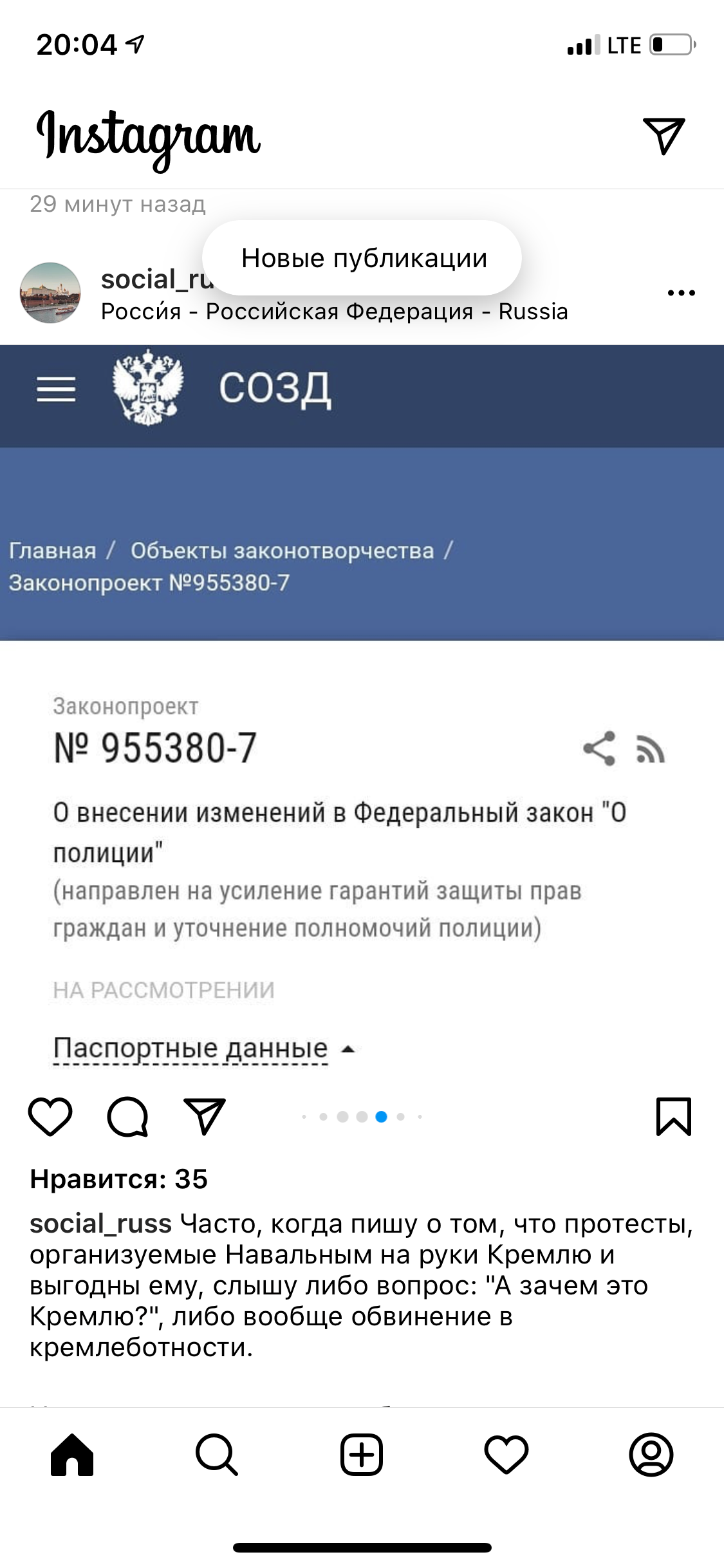Create a new post with plus tab
Image resolution: width=724 pixels, height=1568 pixels.
click(x=362, y=1455)
